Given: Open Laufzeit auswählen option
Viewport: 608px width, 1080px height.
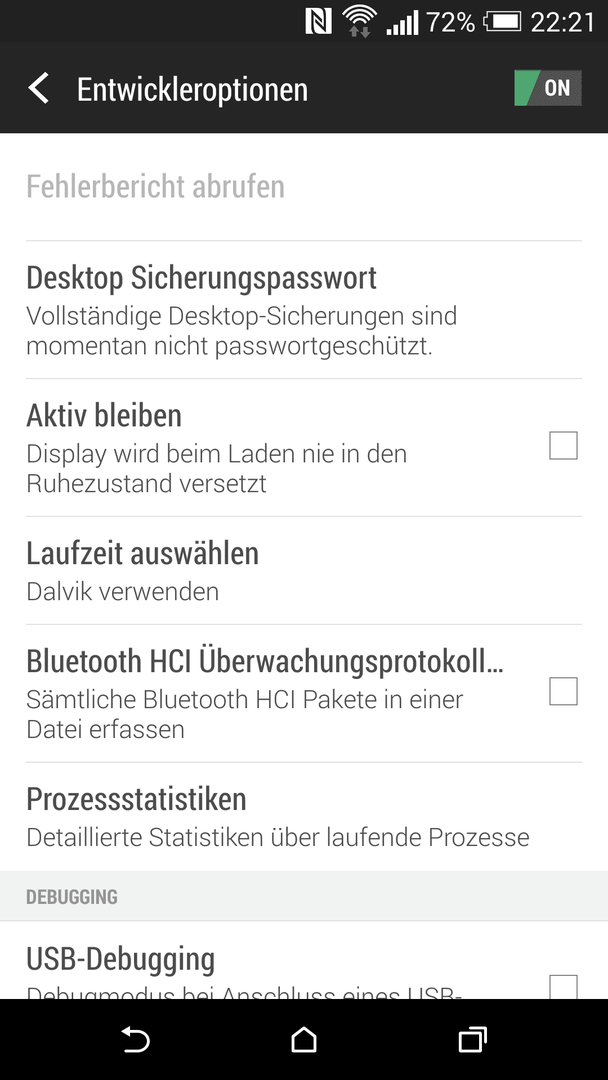Looking at the screenshot, I should click(x=304, y=571).
